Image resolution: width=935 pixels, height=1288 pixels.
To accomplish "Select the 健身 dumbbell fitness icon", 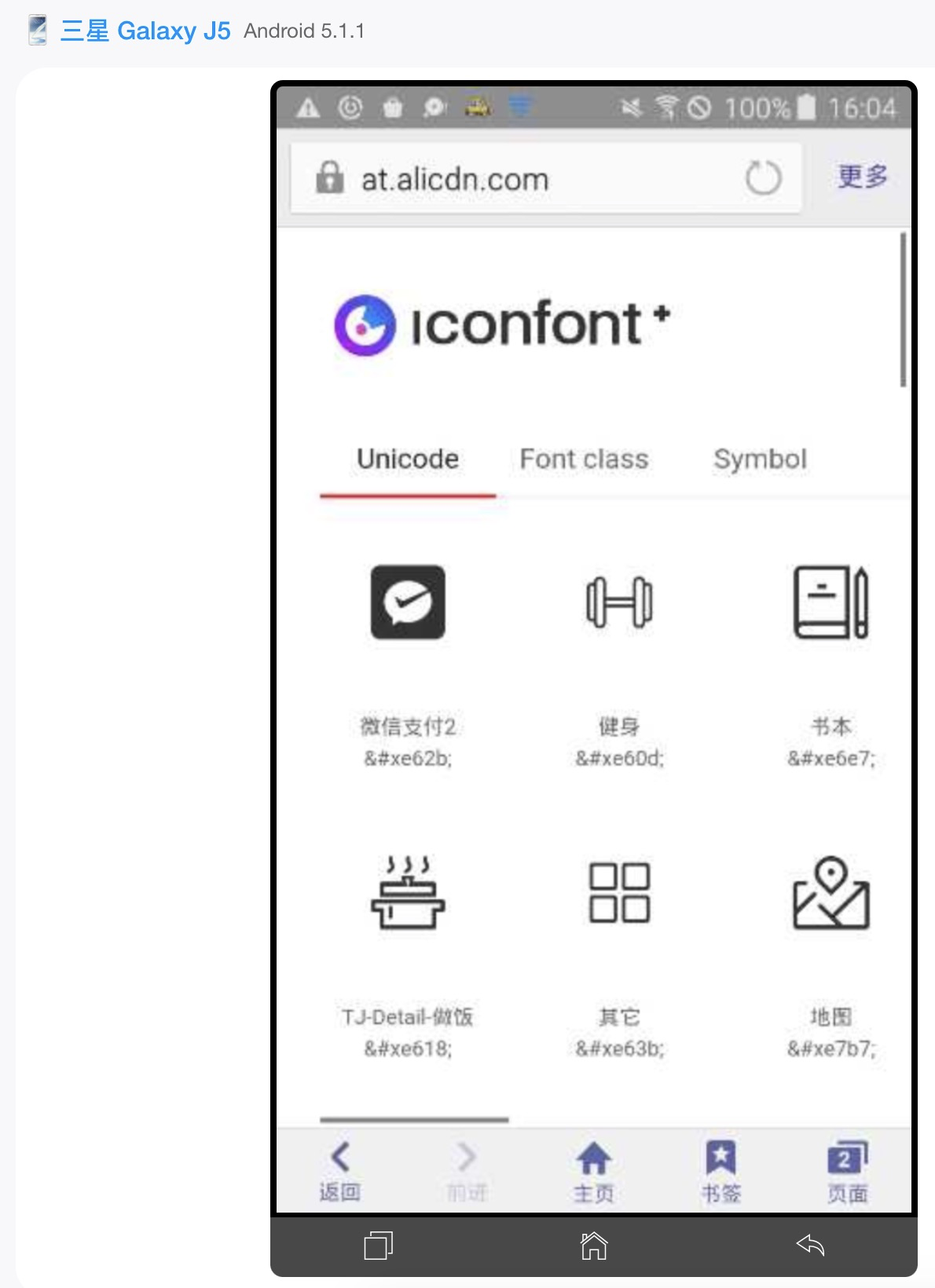I will pyautogui.click(x=618, y=601).
